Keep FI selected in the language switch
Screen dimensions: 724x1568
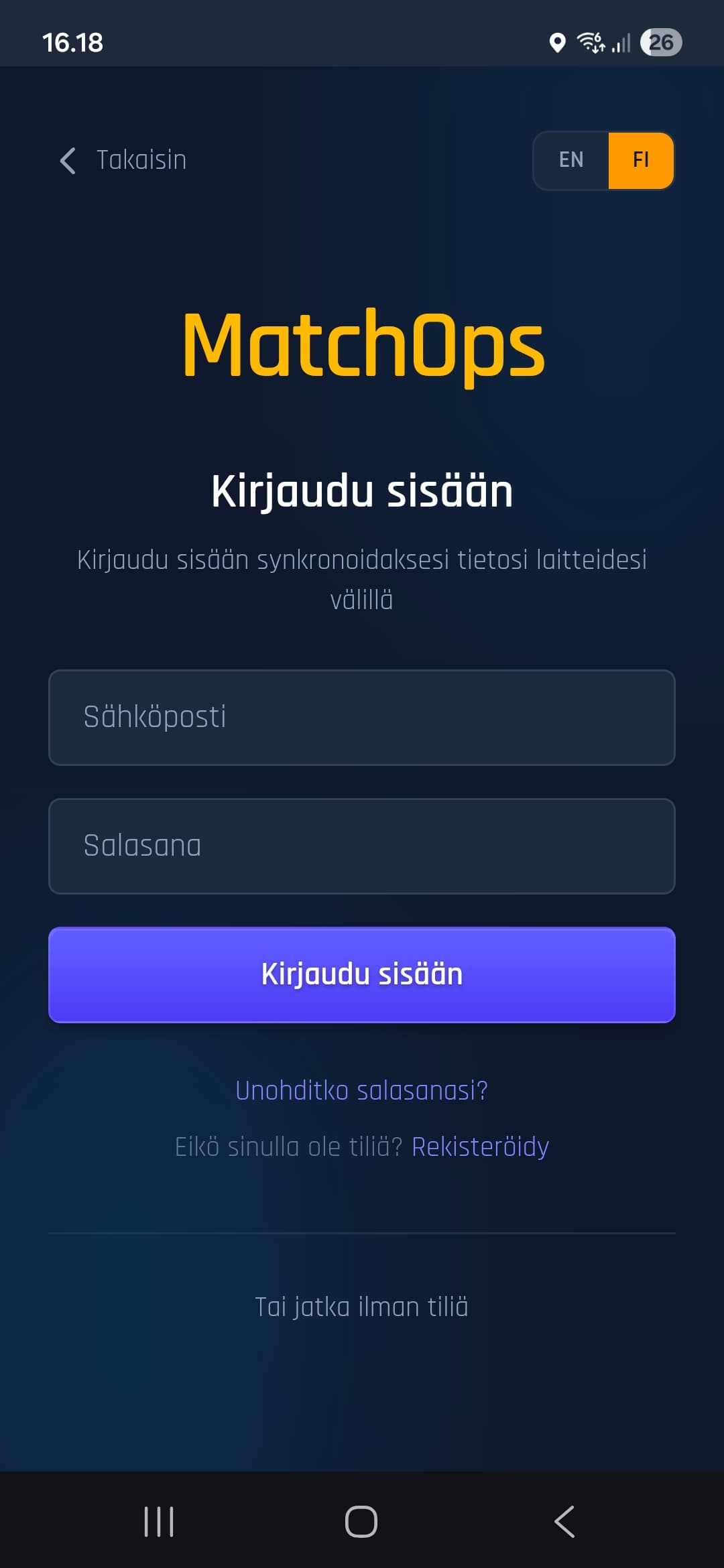tap(640, 160)
